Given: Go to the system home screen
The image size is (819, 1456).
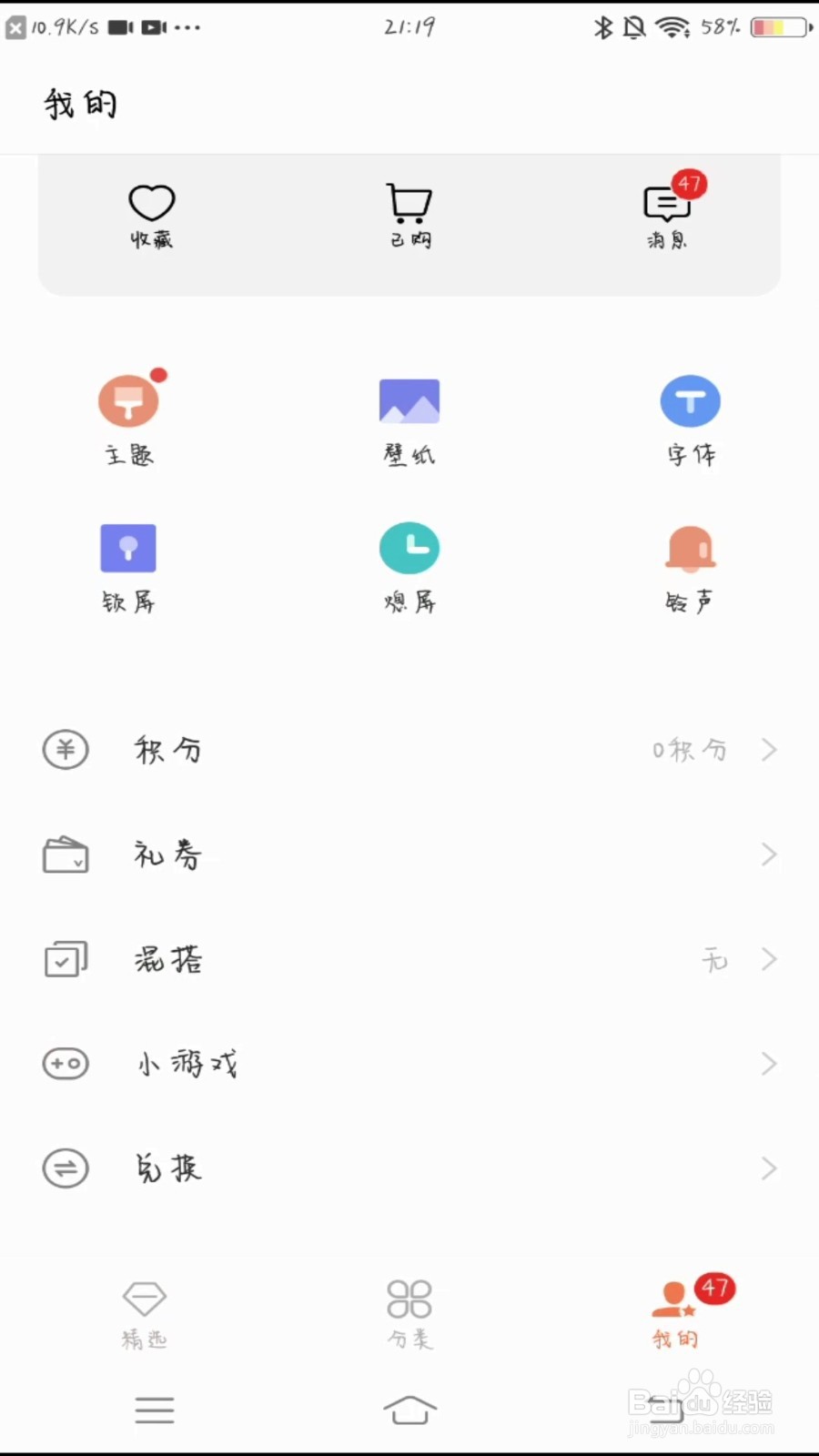Looking at the screenshot, I should coord(409,1410).
